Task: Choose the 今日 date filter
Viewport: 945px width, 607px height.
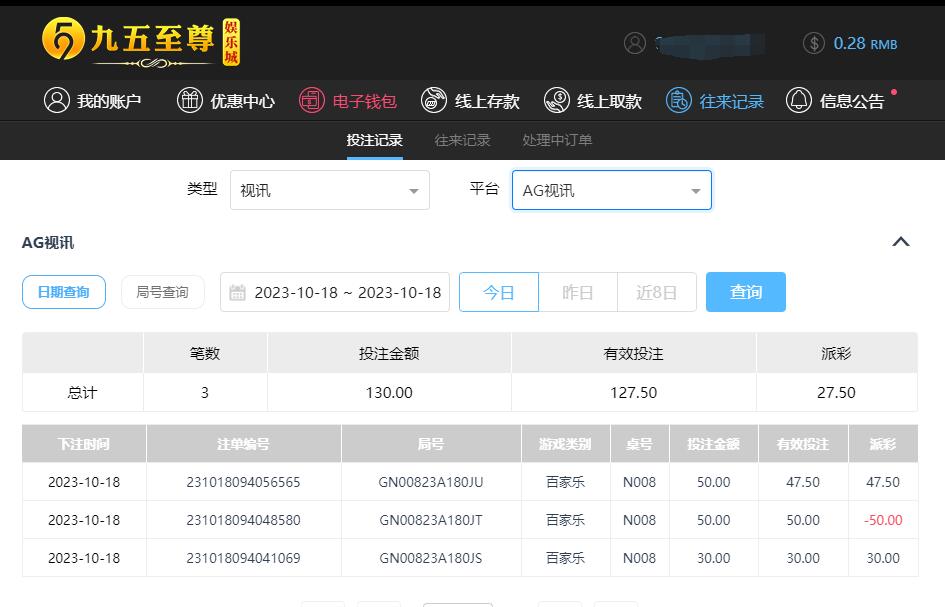Action: pyautogui.click(x=498, y=292)
